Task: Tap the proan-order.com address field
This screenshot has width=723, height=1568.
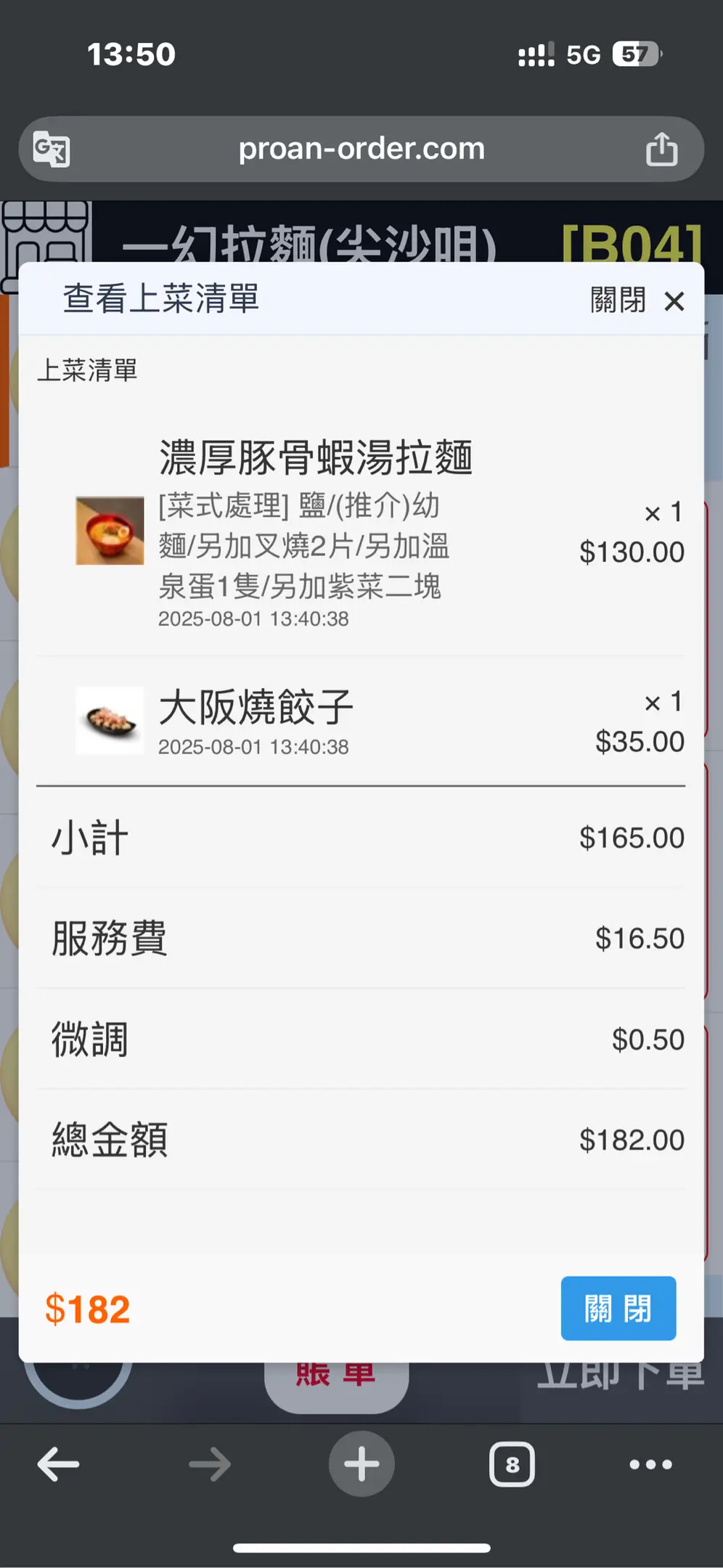Action: point(361,149)
